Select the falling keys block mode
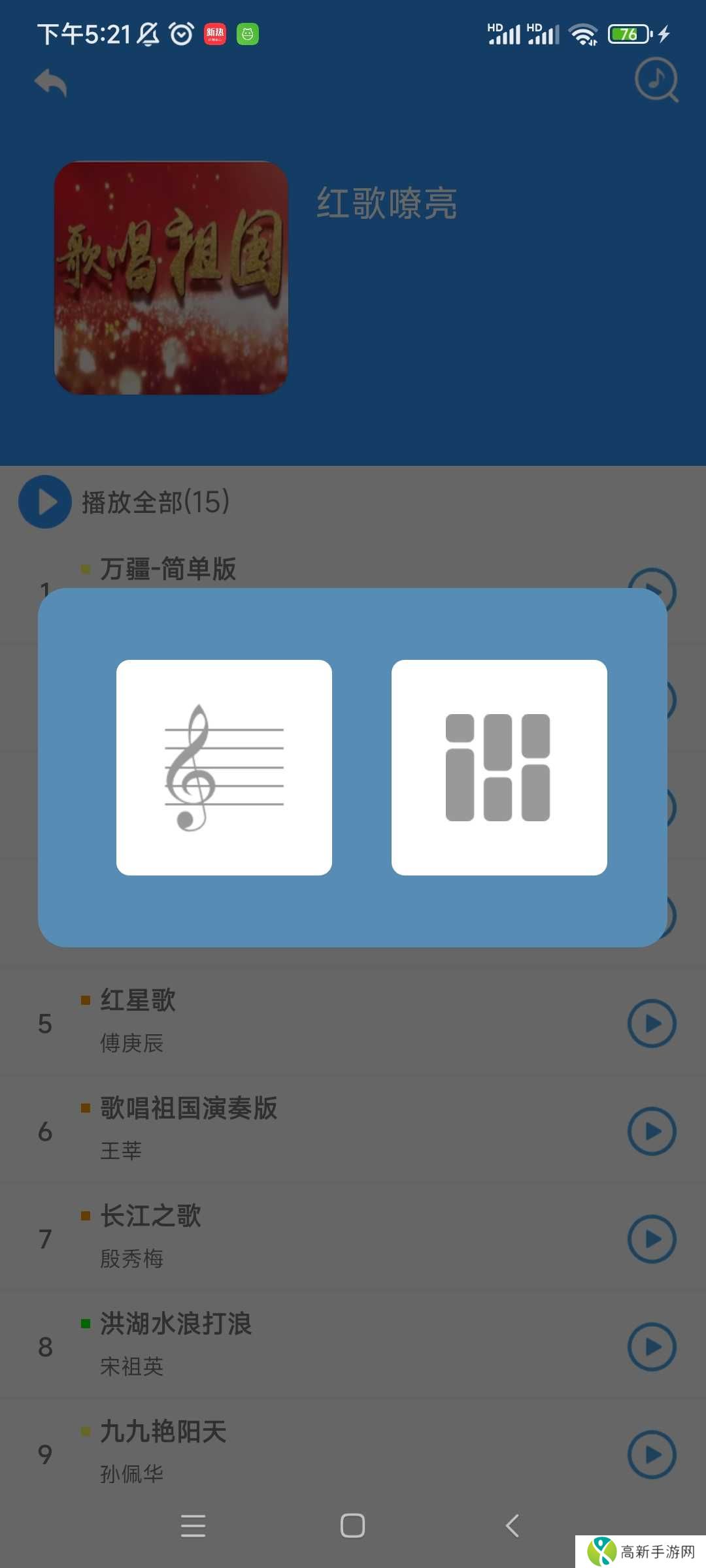This screenshot has height=1568, width=706. point(499,767)
